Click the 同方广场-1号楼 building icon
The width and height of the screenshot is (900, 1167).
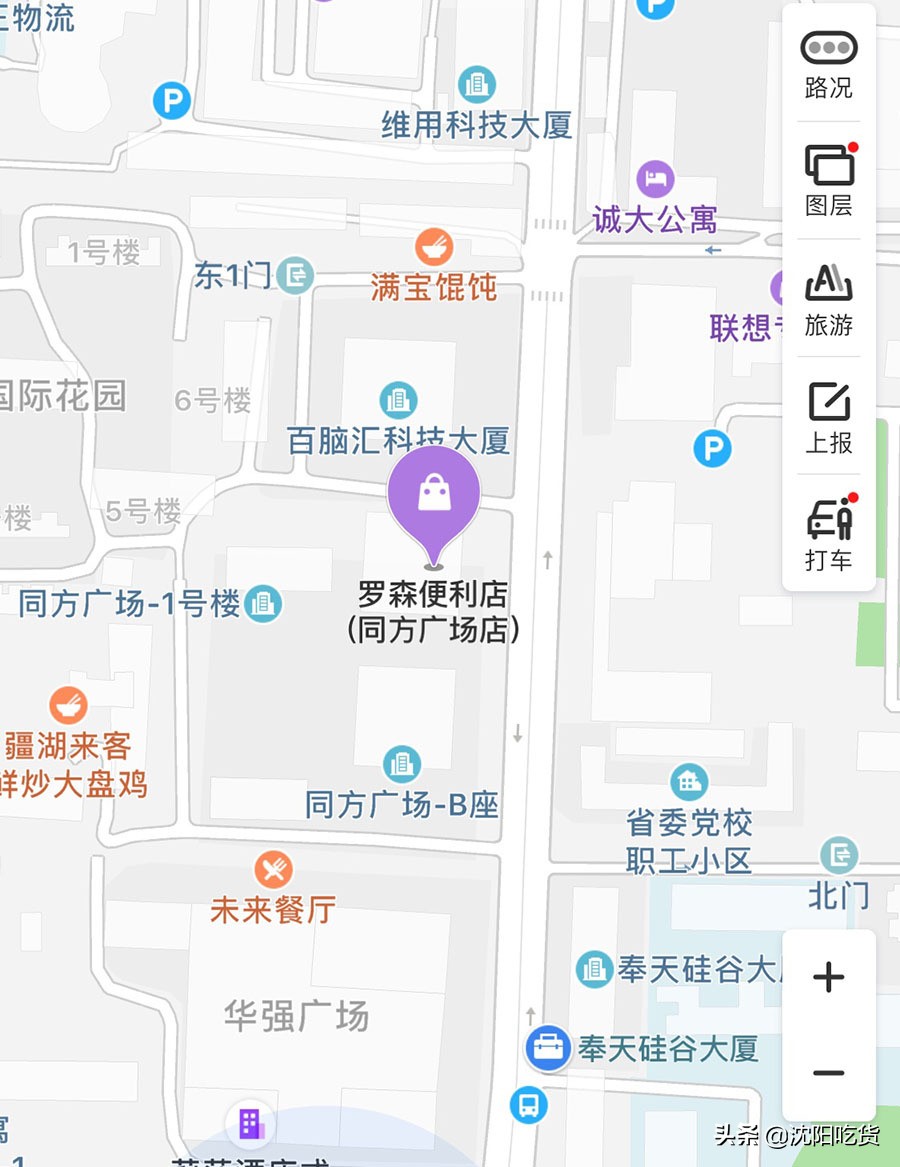[x=262, y=603]
